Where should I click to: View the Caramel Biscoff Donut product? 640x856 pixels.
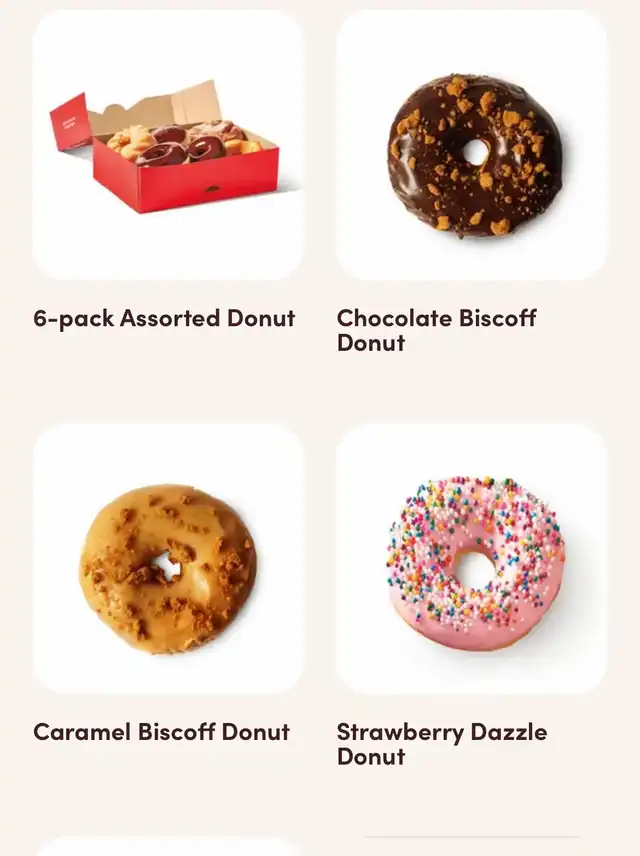pyautogui.click(x=168, y=560)
